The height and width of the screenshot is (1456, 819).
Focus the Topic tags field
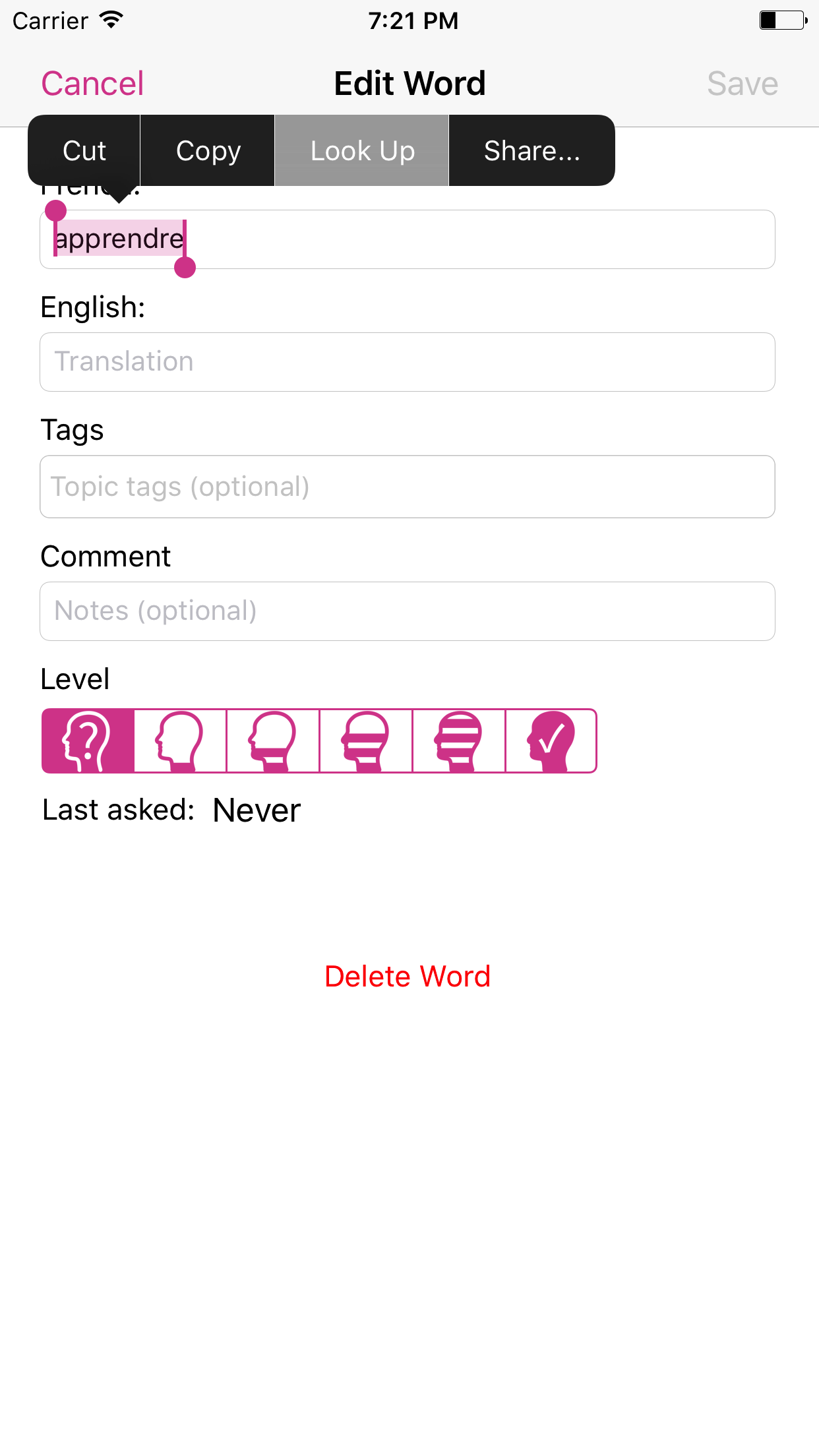coord(408,487)
